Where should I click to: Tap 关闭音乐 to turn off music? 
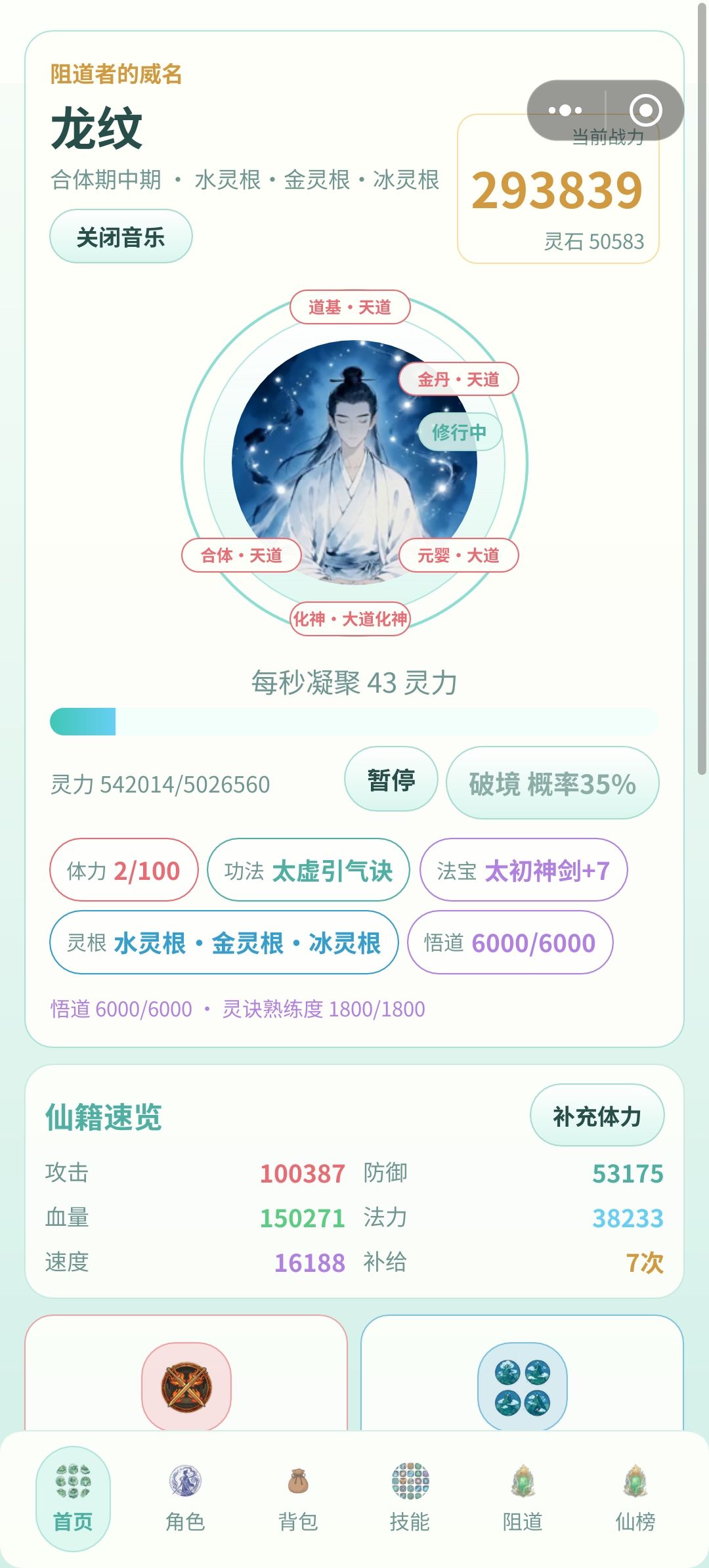click(x=121, y=236)
